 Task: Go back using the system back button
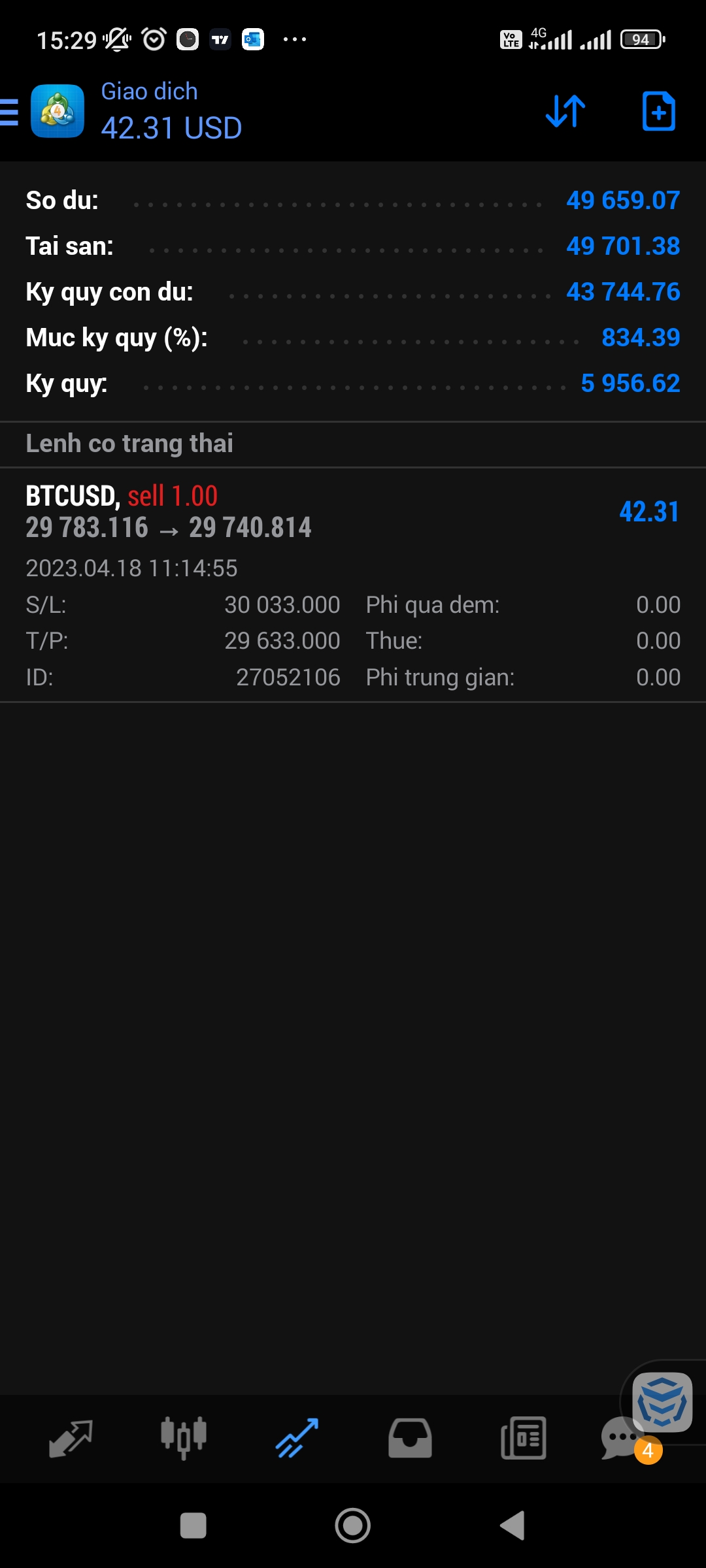click(513, 1526)
